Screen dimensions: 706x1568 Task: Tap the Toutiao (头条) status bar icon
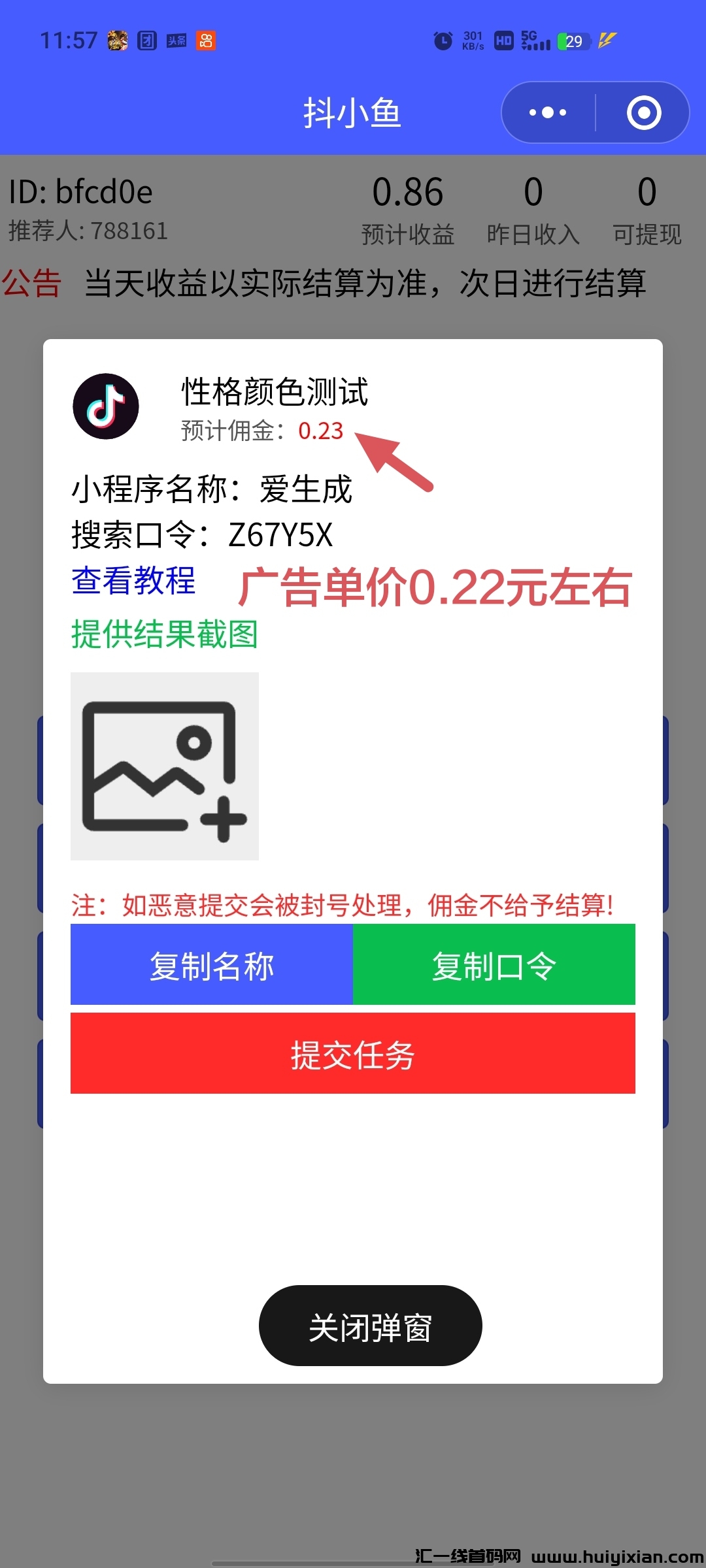tap(175, 40)
